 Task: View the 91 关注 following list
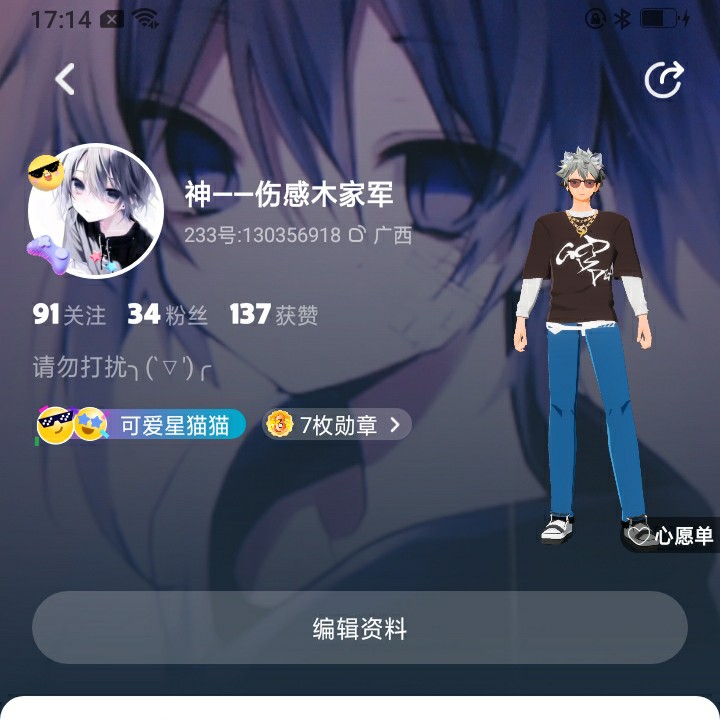coord(69,315)
